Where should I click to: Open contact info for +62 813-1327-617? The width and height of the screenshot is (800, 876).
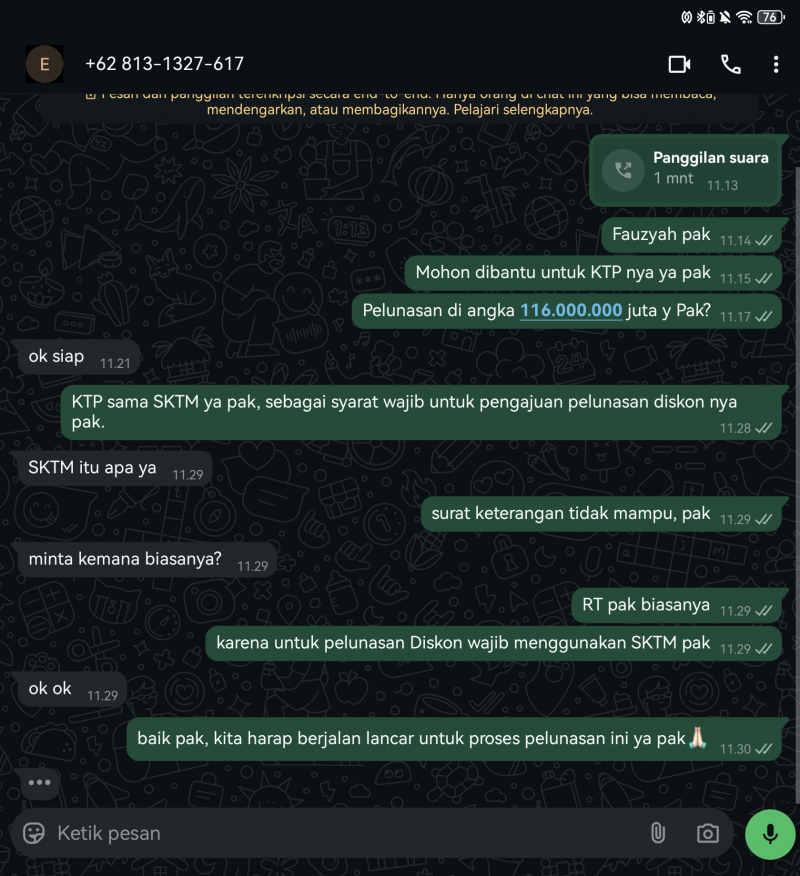(x=165, y=64)
